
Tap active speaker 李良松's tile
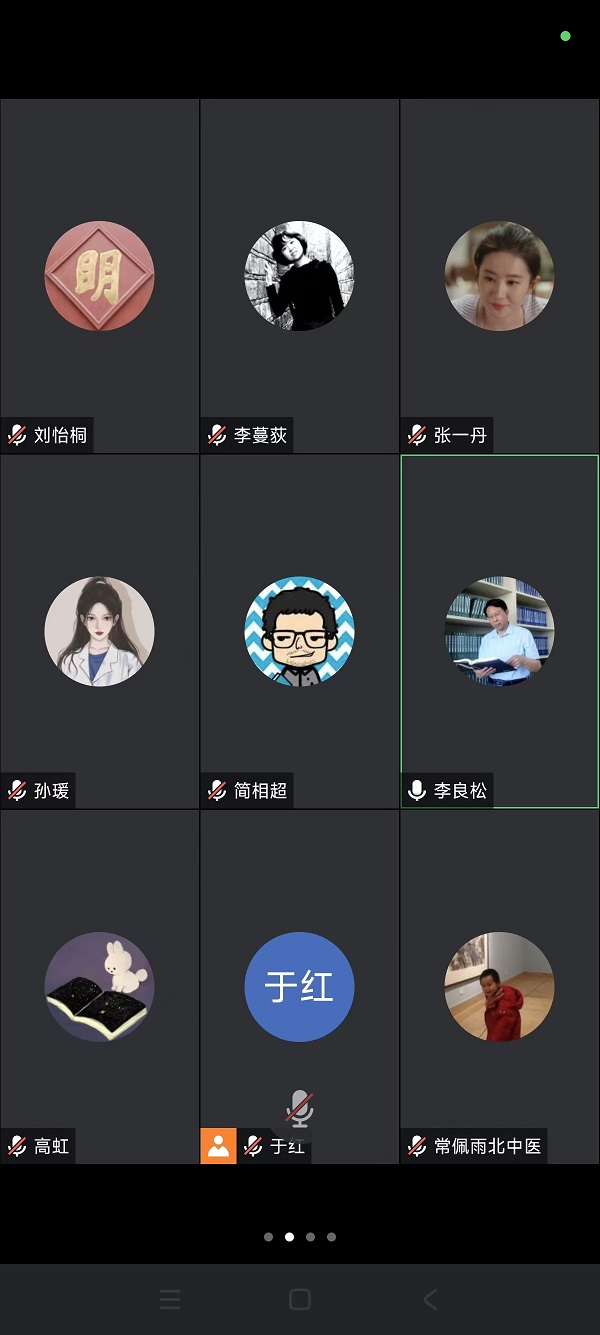click(x=499, y=631)
